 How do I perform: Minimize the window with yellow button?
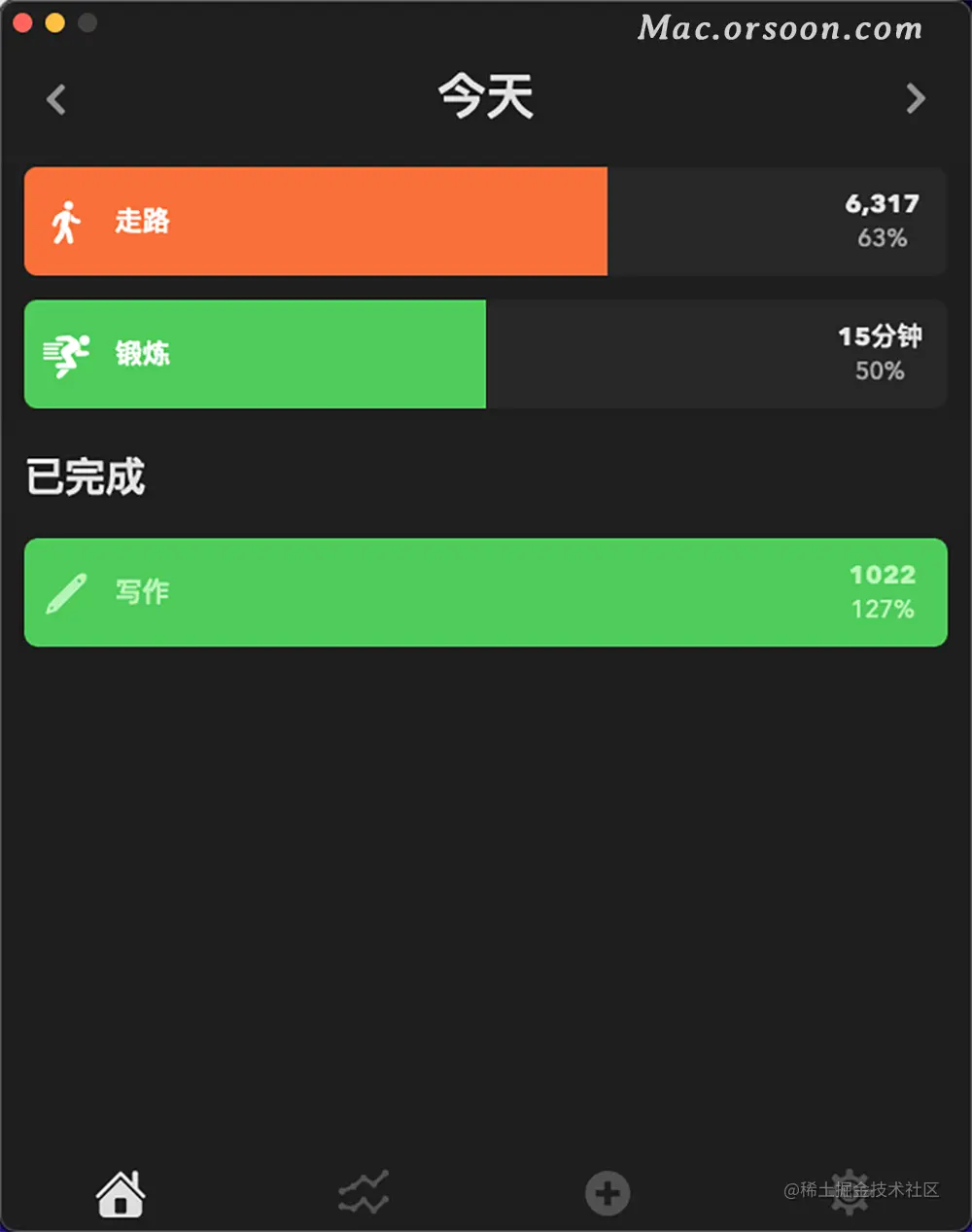[55, 22]
